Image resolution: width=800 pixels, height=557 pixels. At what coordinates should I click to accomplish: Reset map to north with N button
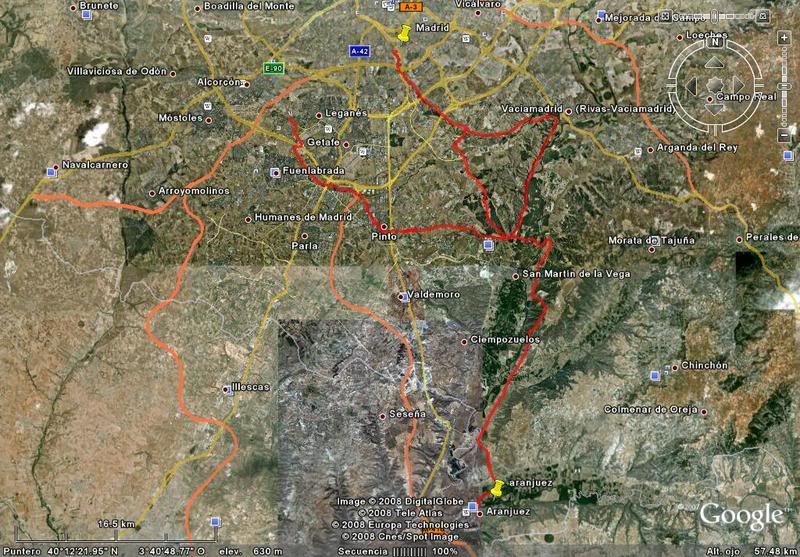[x=715, y=42]
